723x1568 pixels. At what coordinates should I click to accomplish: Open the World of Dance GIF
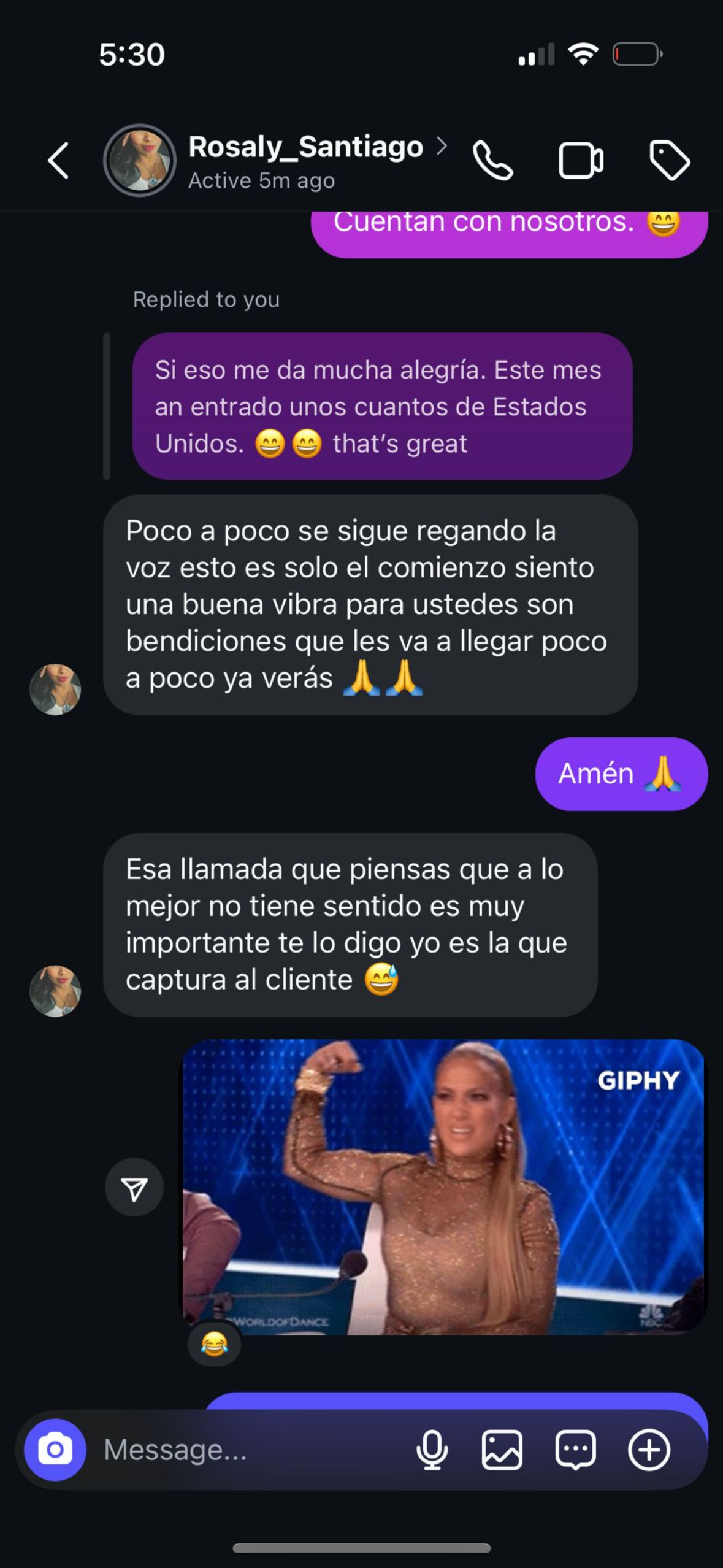[x=443, y=1186]
